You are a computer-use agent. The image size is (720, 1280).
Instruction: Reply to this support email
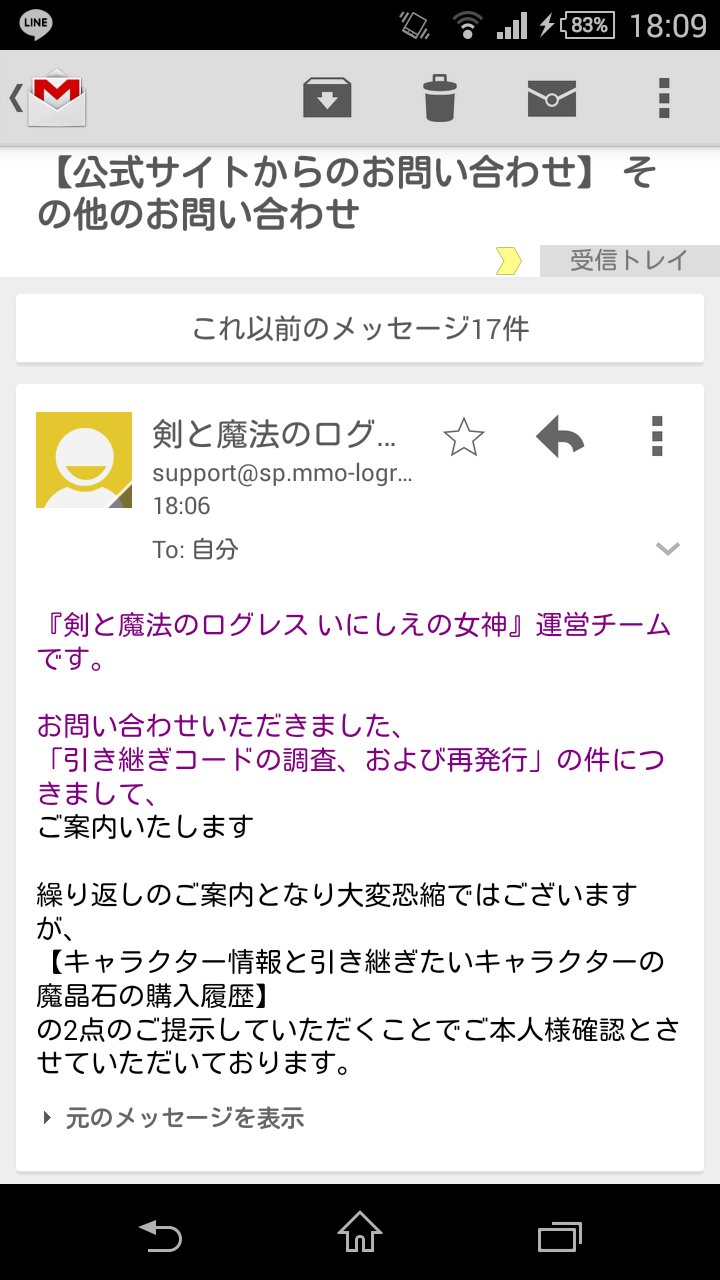tap(560, 437)
